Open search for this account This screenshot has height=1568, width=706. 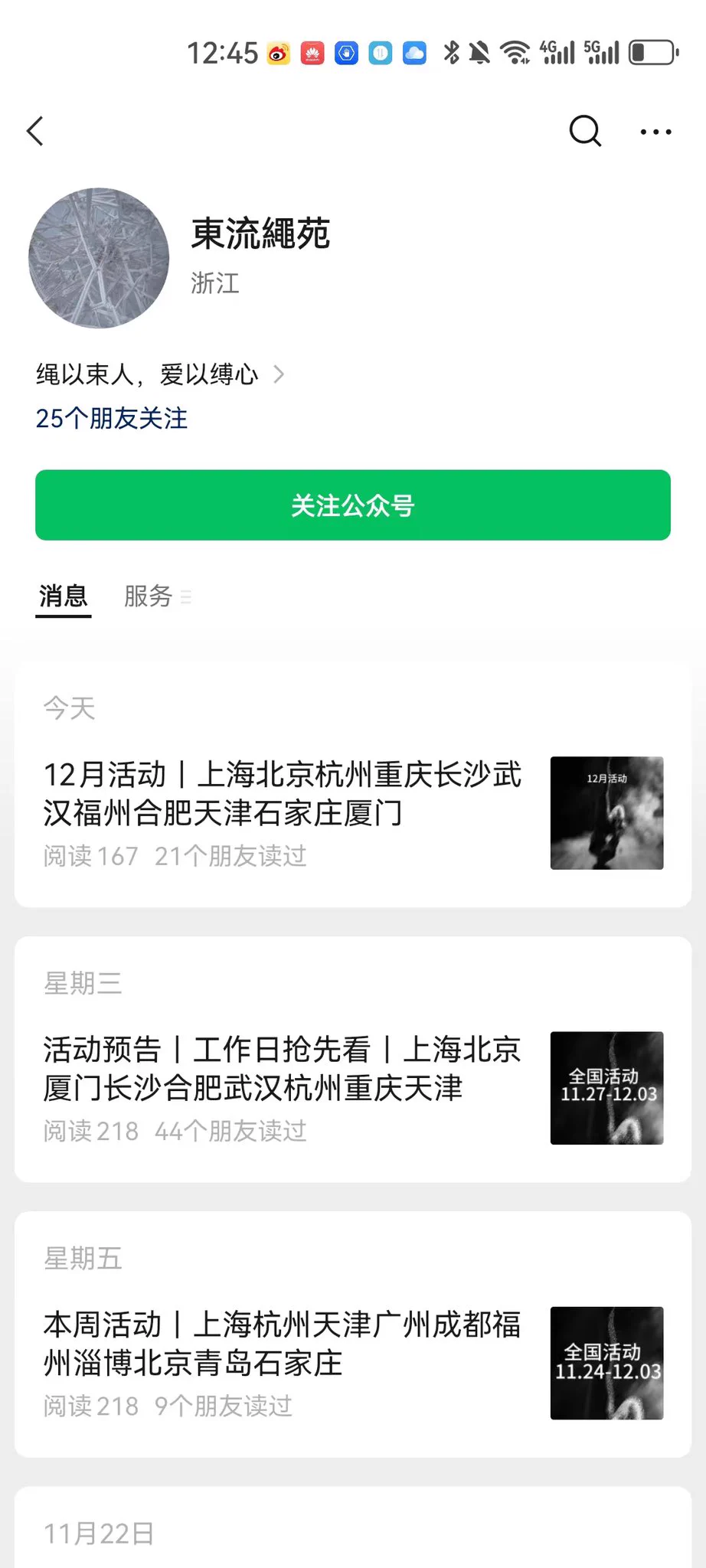tap(585, 131)
